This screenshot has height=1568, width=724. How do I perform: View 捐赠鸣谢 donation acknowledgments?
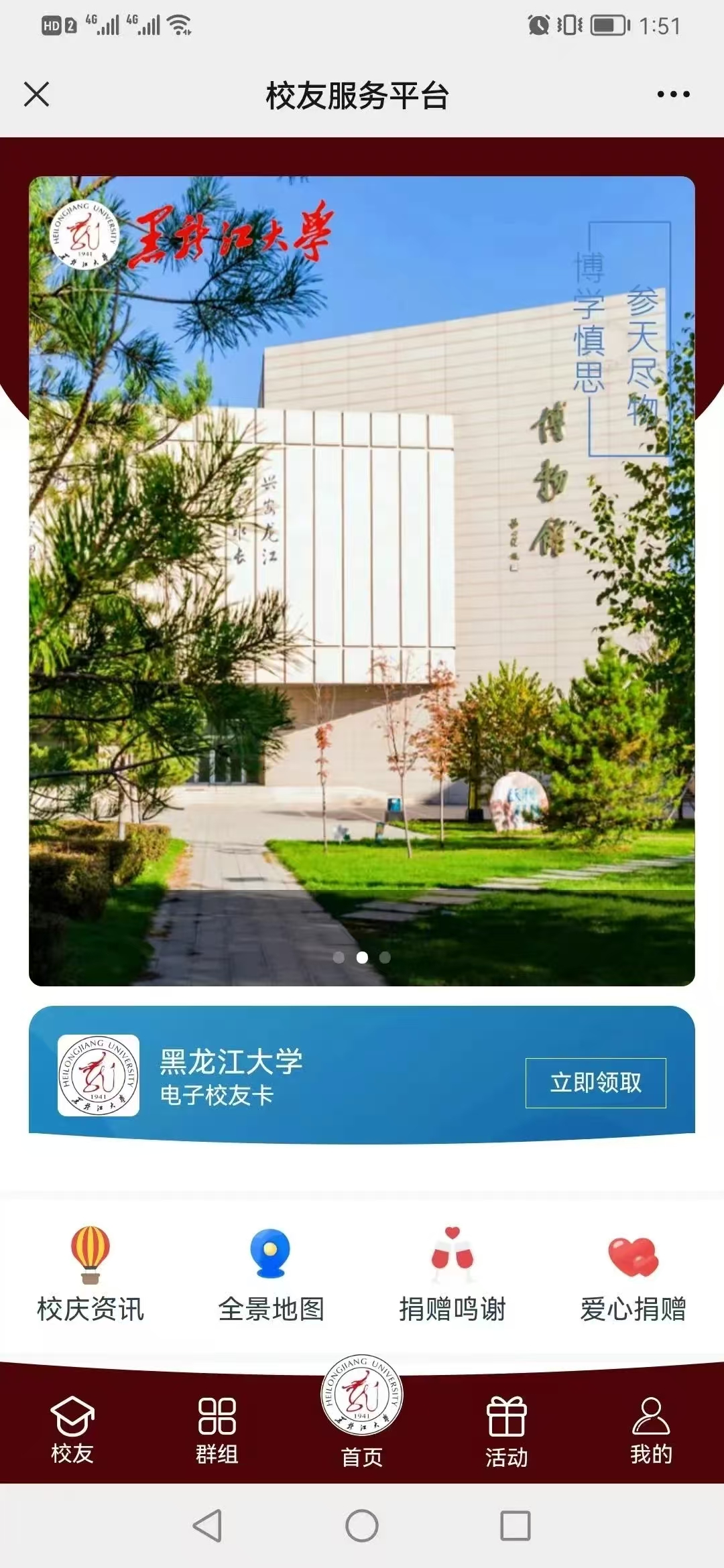(452, 1275)
